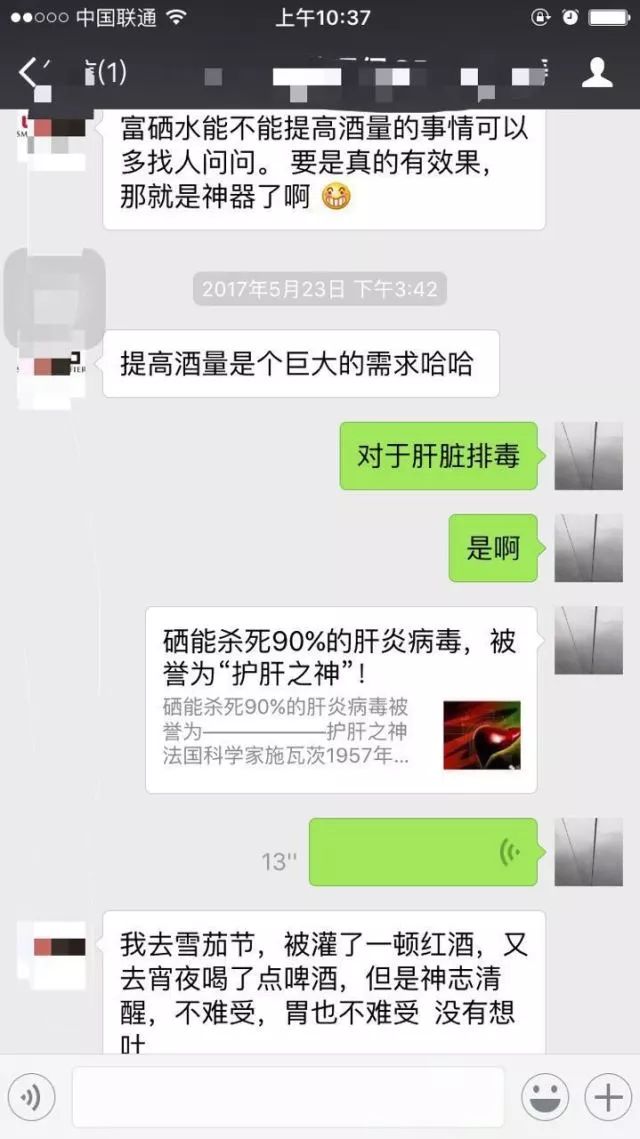Tap the message text field
The image size is (640, 1139).
pos(288,1098)
